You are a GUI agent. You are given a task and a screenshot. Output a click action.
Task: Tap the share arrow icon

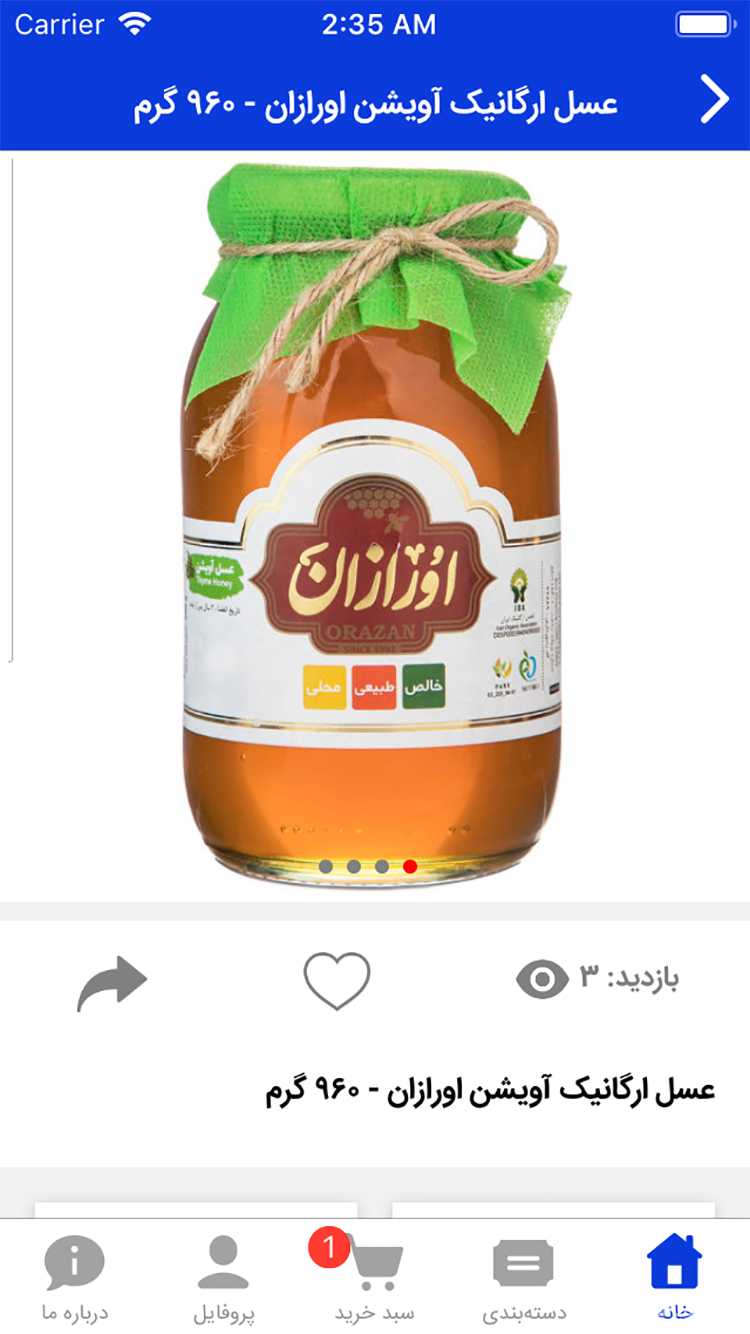pos(110,980)
